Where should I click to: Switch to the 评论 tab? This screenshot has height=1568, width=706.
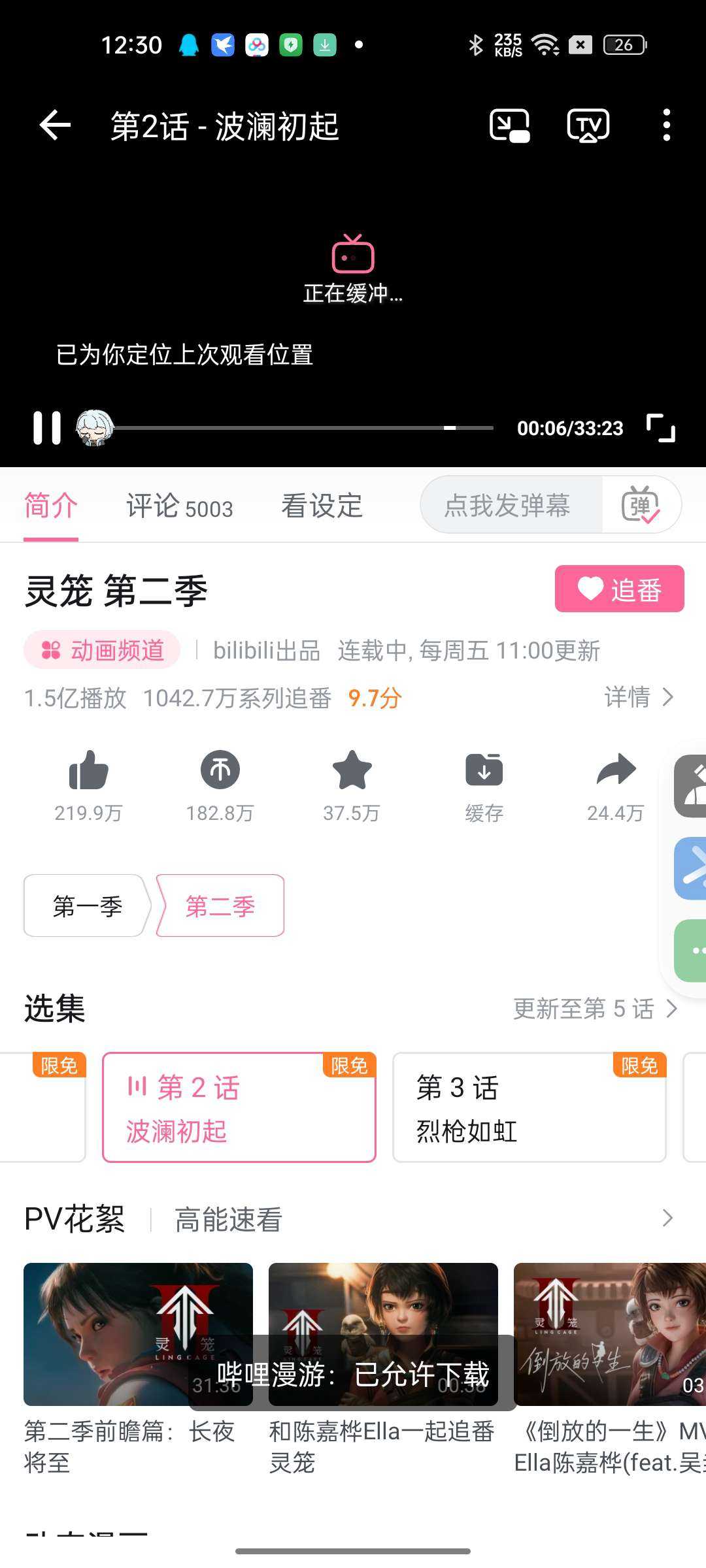(179, 506)
